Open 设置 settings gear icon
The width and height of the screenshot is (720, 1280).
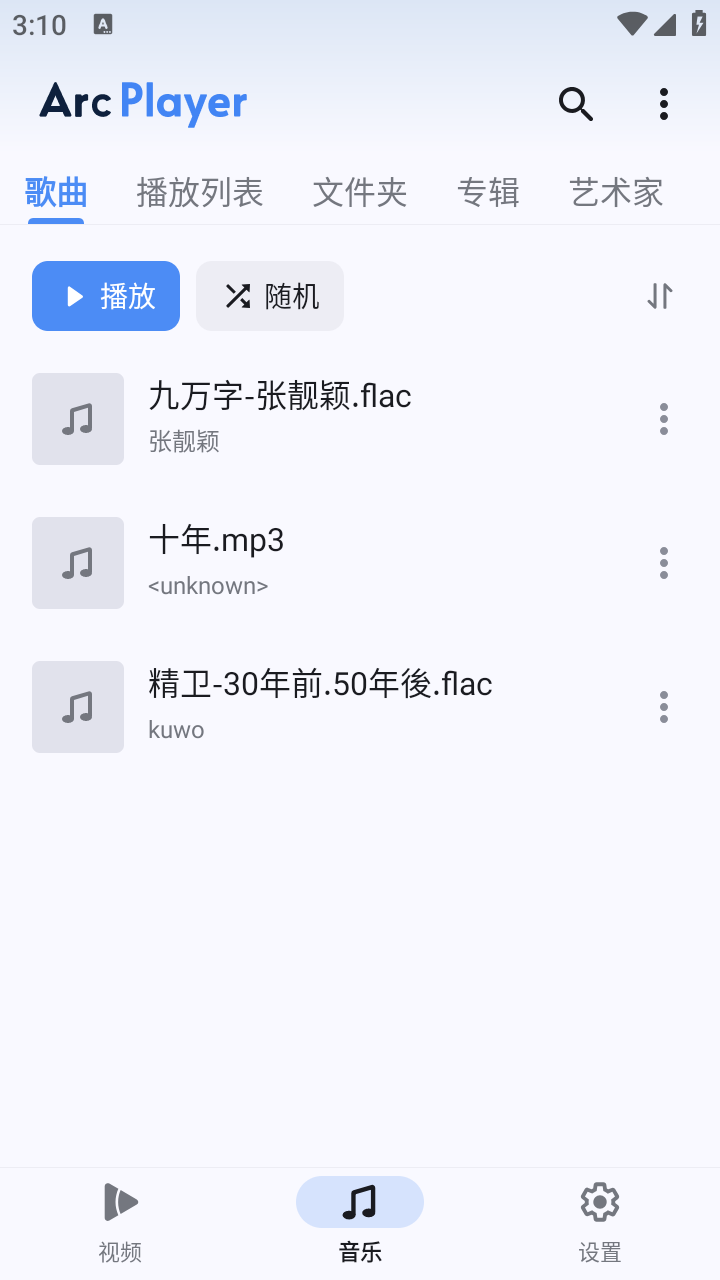click(x=598, y=1201)
